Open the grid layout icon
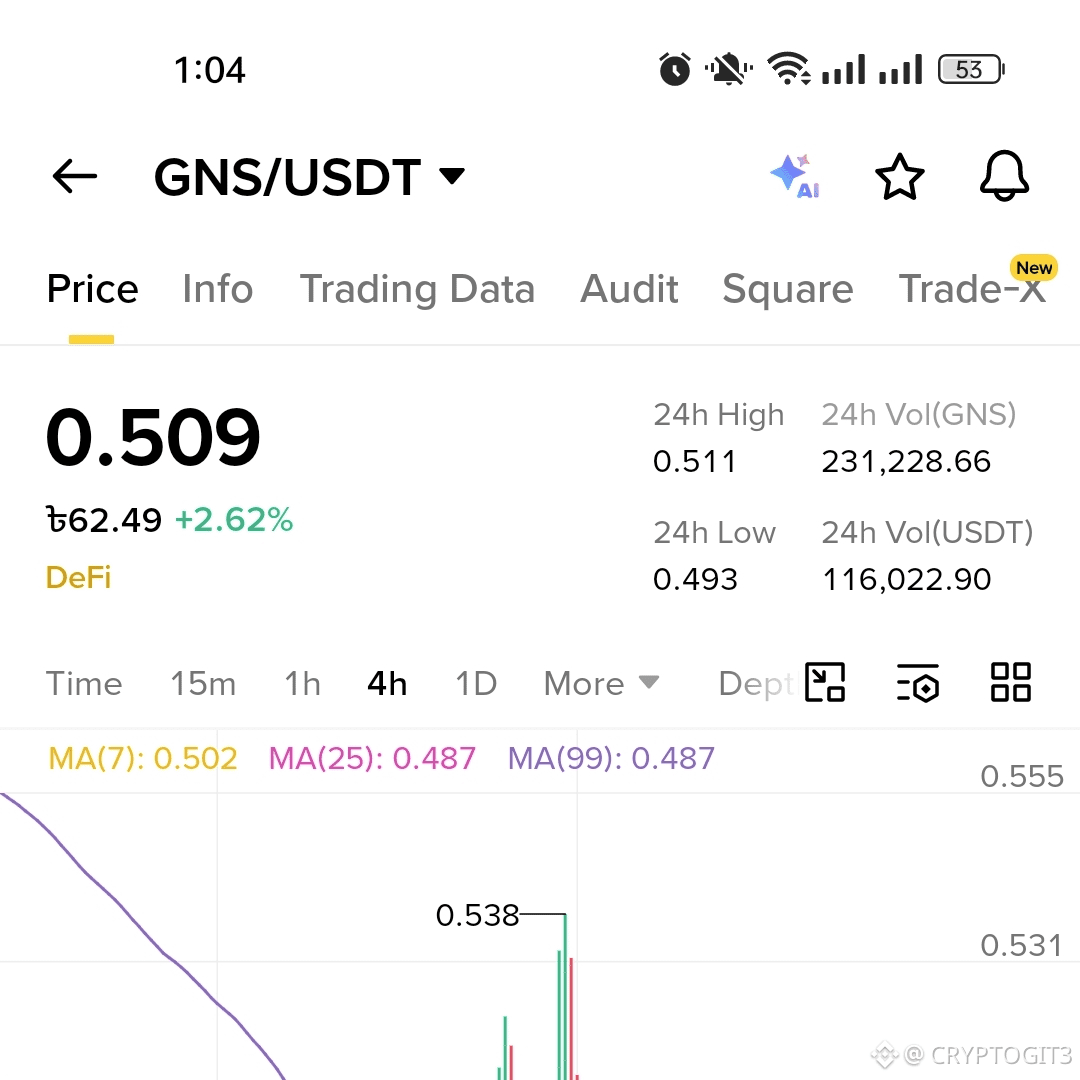Image resolution: width=1080 pixels, height=1080 pixels. tap(1010, 683)
